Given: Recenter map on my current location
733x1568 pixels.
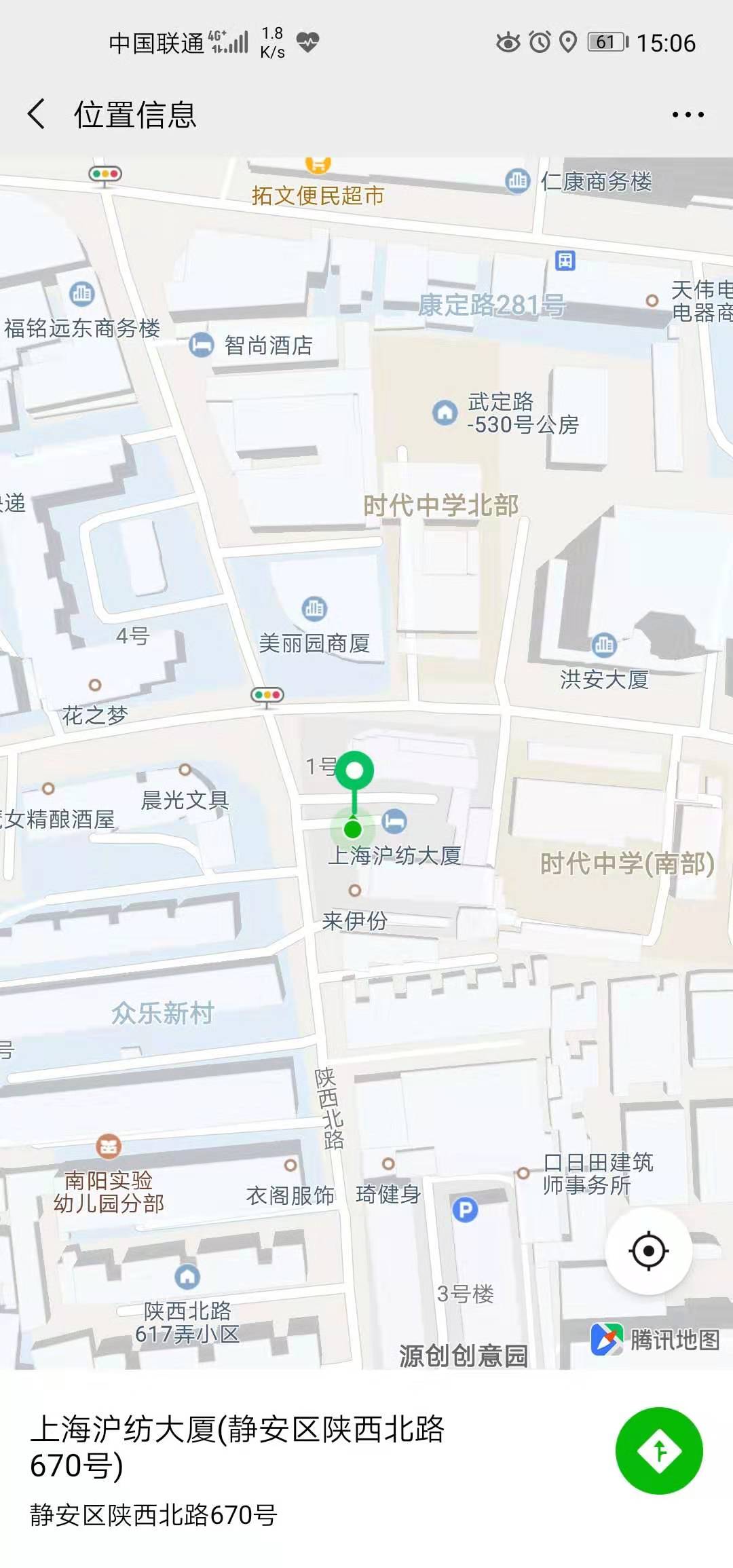Looking at the screenshot, I should tap(648, 1250).
